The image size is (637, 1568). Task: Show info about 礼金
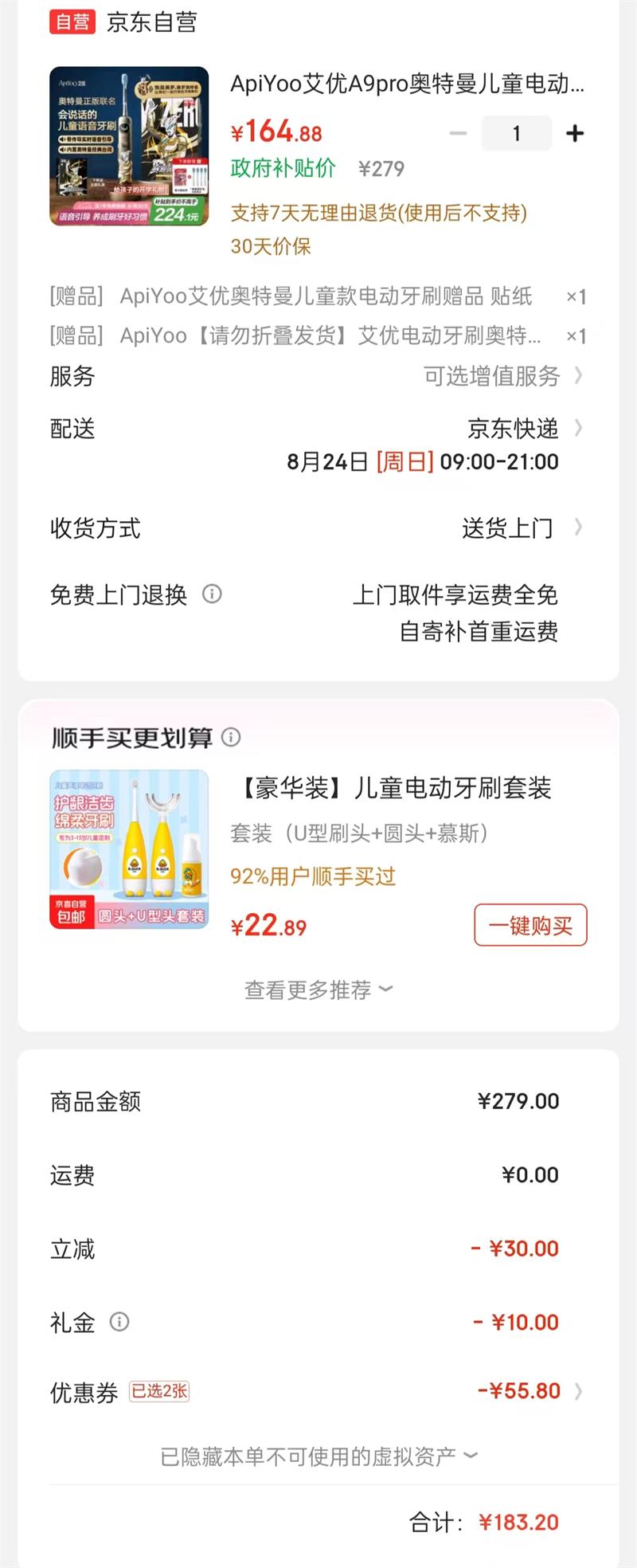119,1322
